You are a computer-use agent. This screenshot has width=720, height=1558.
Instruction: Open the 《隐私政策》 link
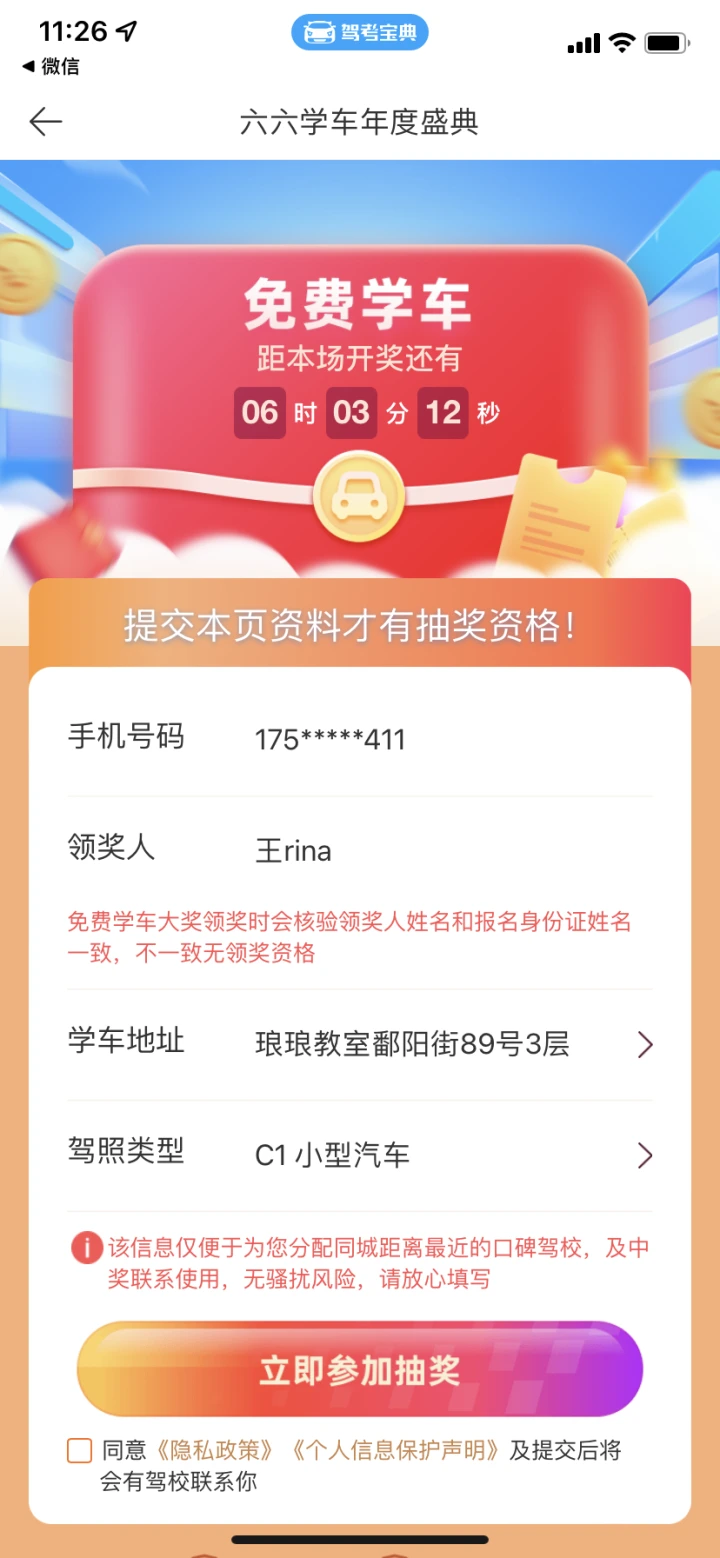[214, 1450]
